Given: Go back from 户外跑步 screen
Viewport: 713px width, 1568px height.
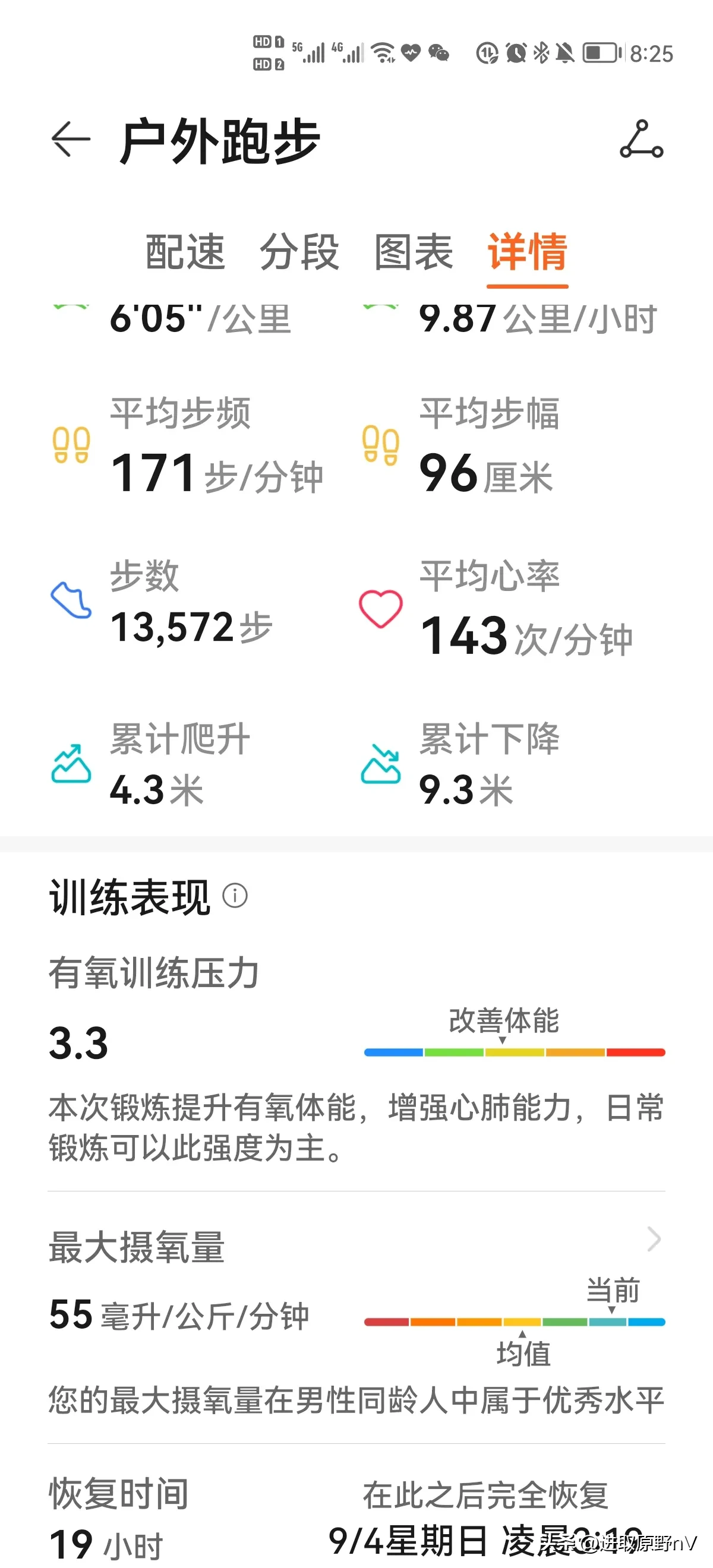Looking at the screenshot, I should pyautogui.click(x=71, y=140).
